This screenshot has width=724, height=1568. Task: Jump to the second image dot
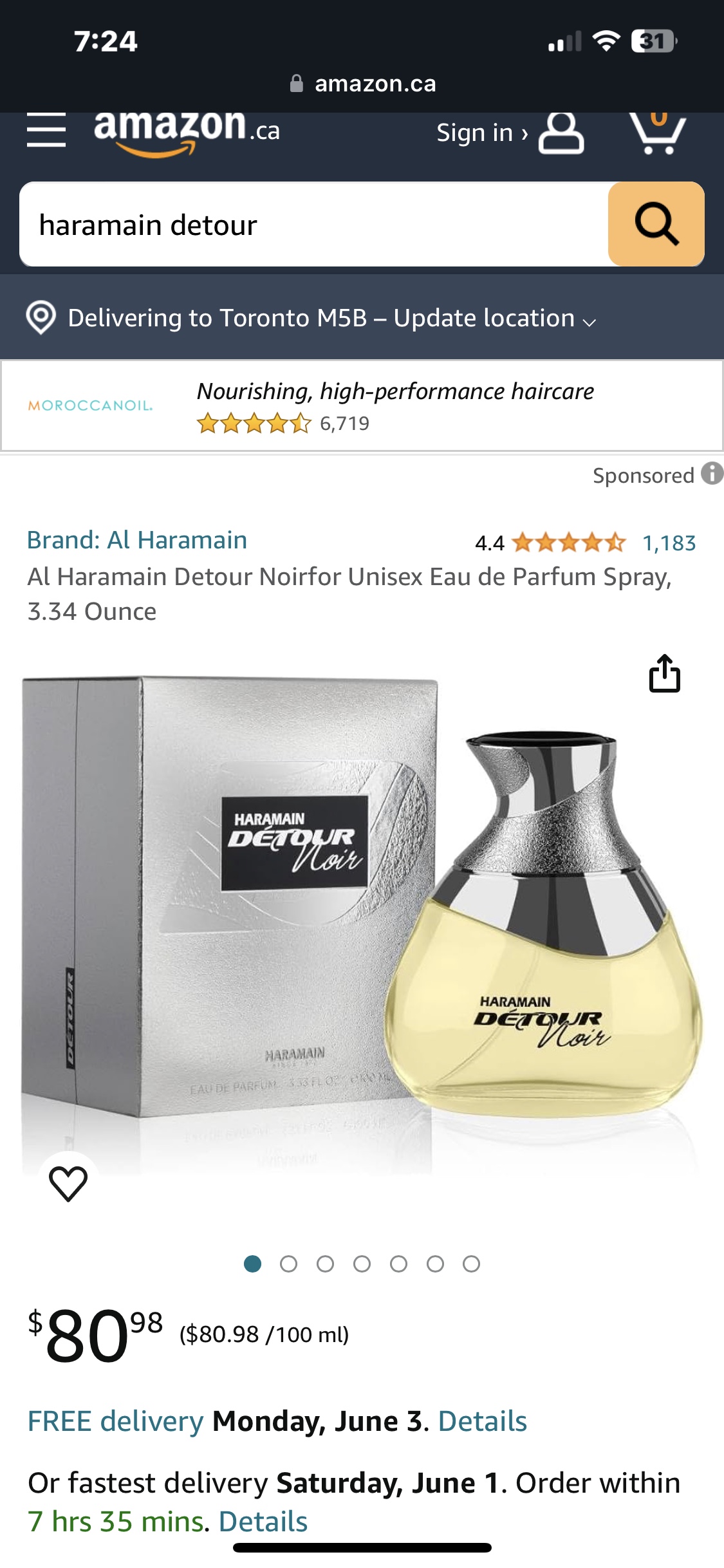click(x=289, y=1264)
